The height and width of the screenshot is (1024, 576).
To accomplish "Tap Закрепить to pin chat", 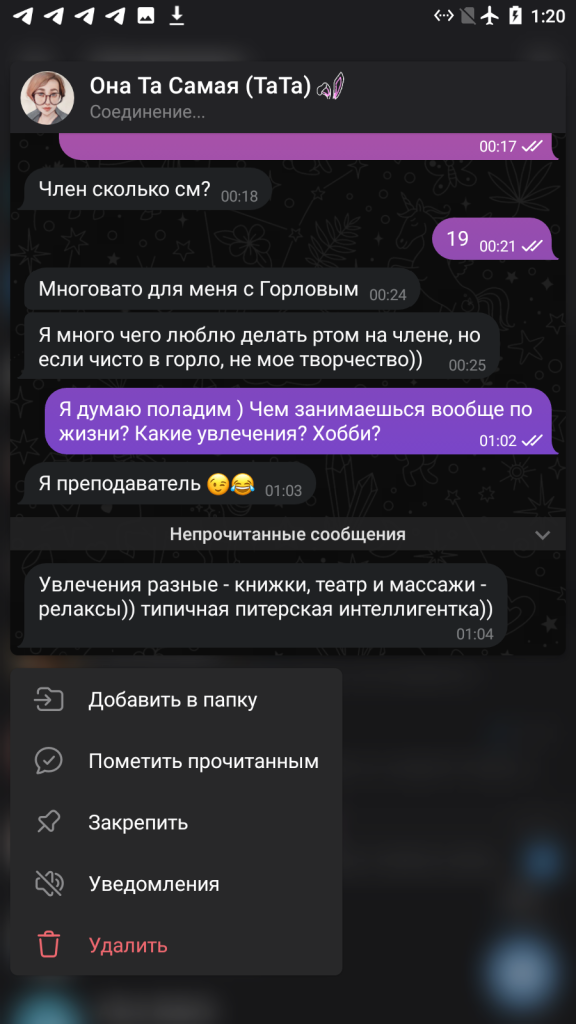I will point(176,822).
